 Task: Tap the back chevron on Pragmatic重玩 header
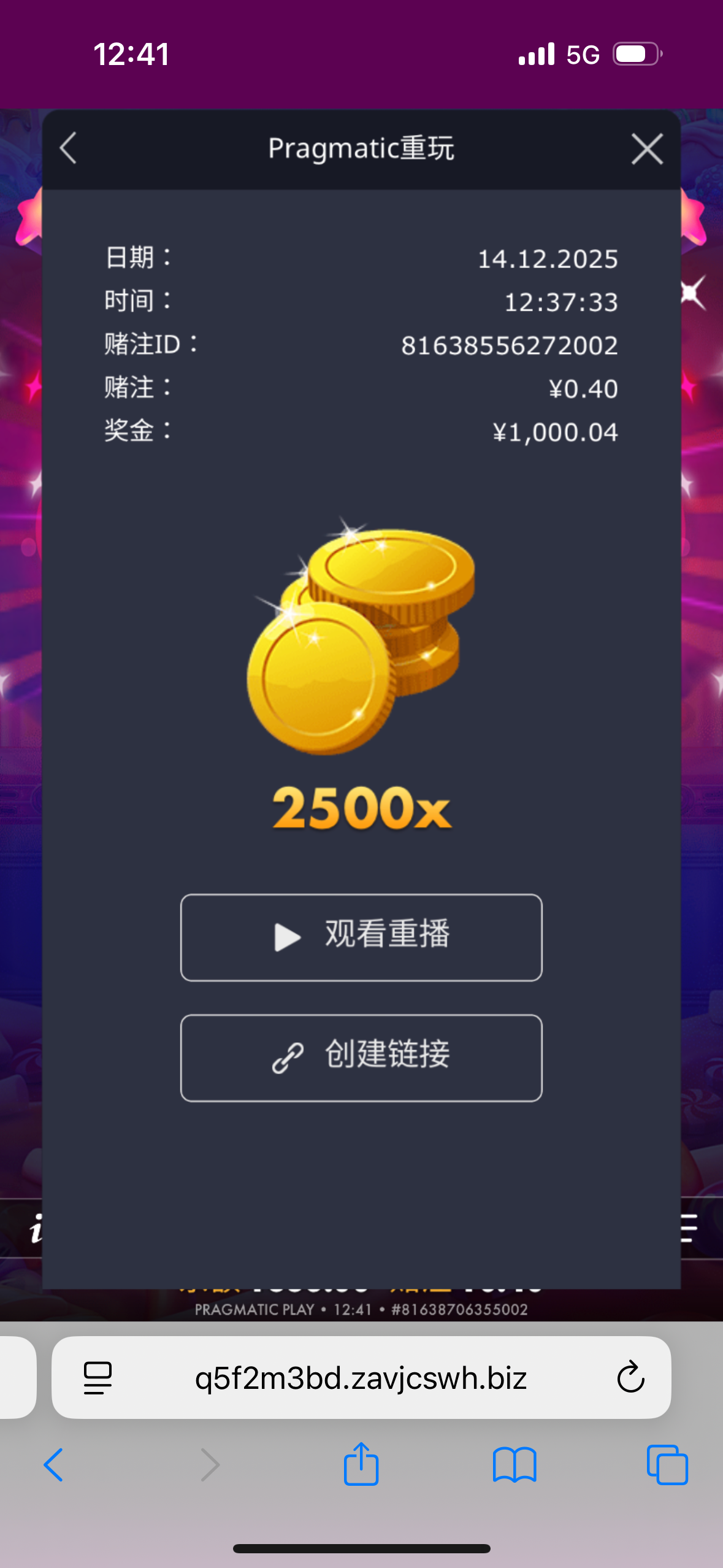[69, 148]
